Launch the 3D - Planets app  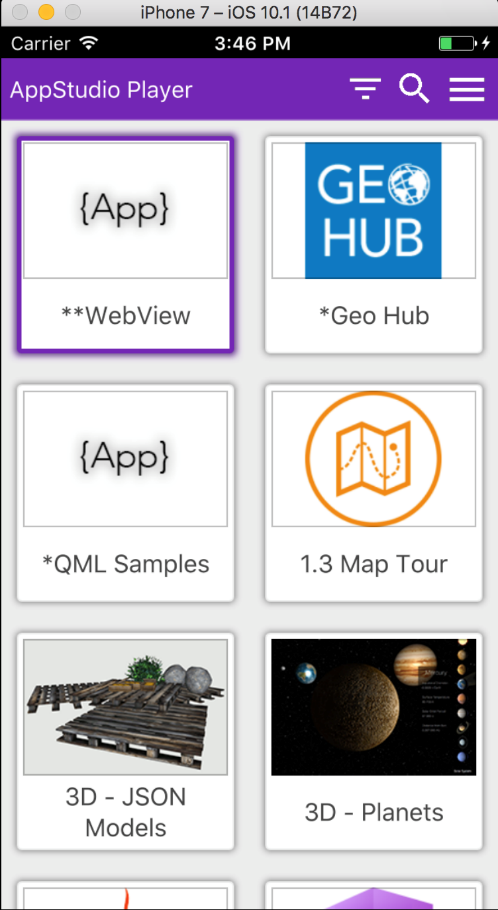374,741
